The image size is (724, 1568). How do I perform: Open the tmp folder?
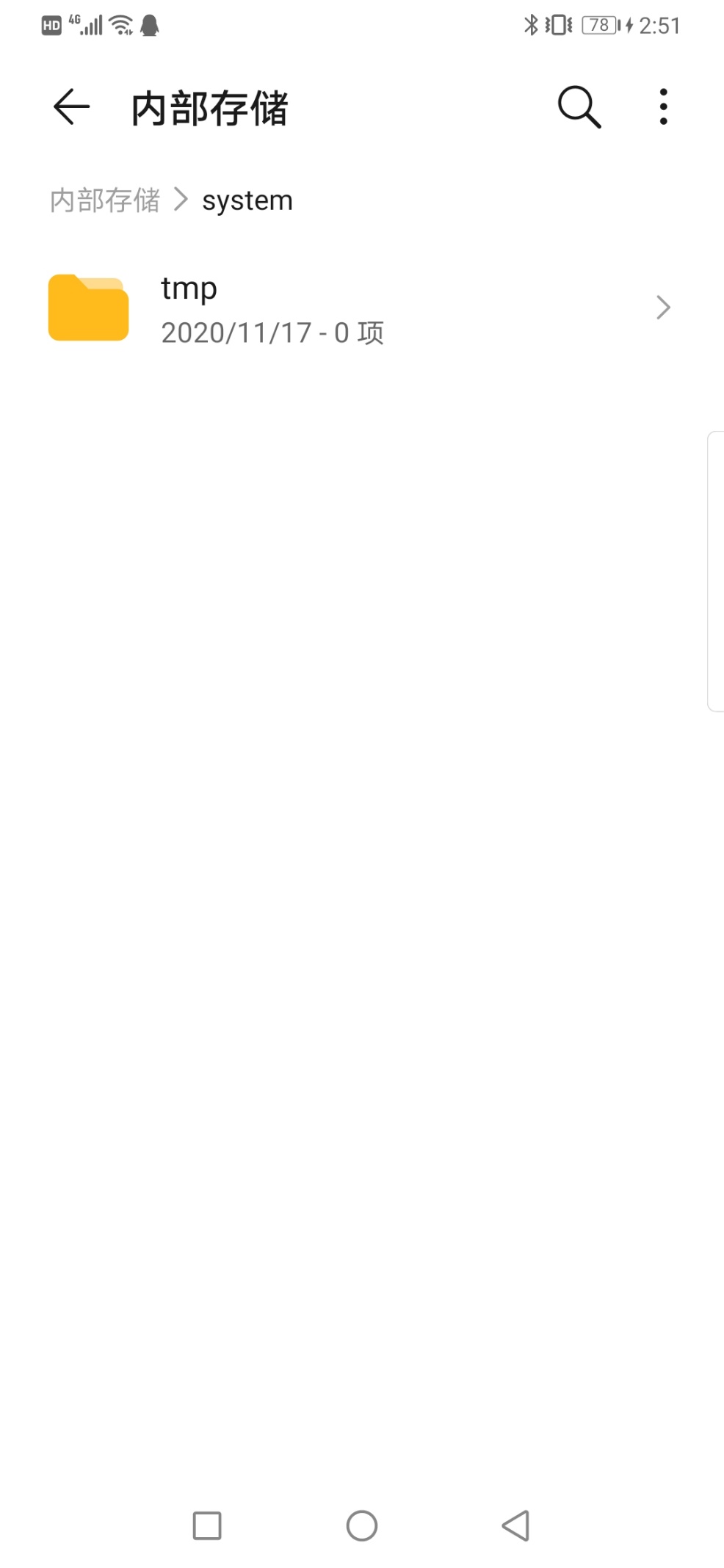pyautogui.click(x=360, y=308)
